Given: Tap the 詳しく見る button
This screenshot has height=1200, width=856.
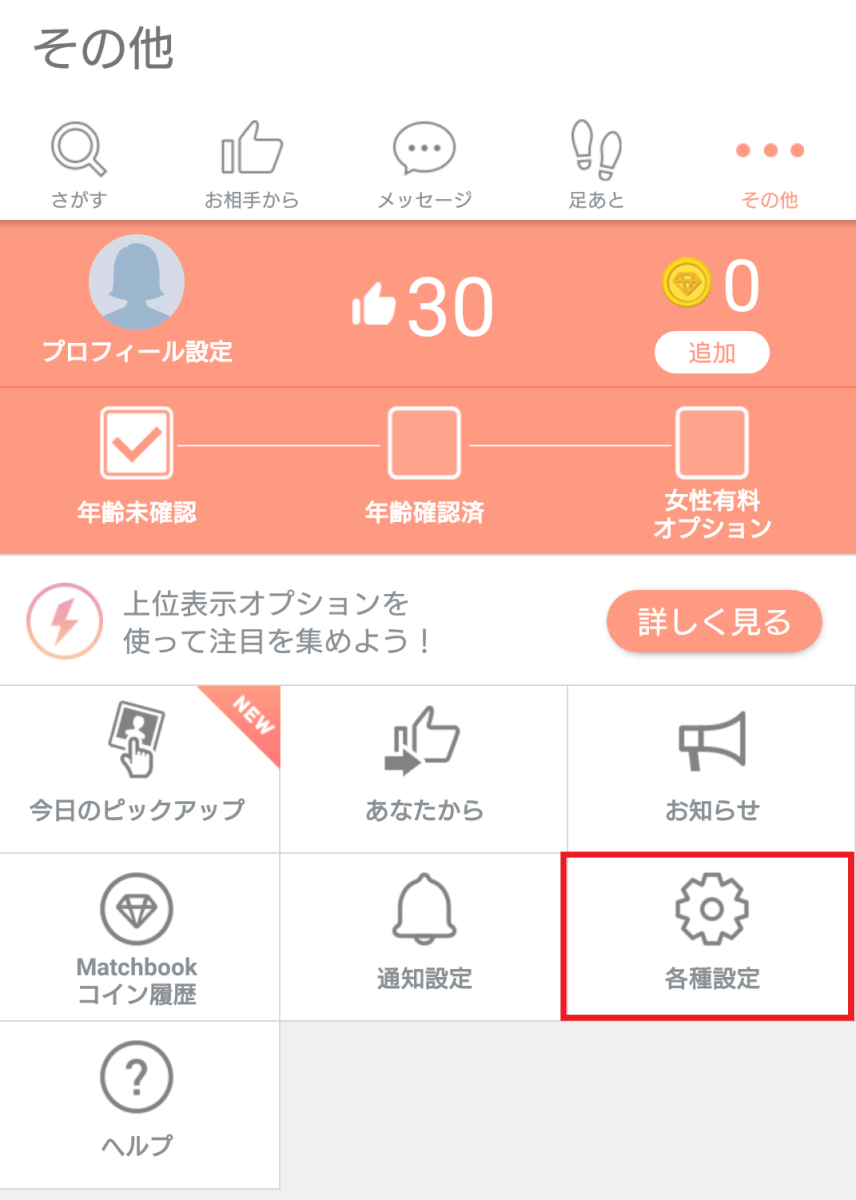Looking at the screenshot, I should pos(714,622).
